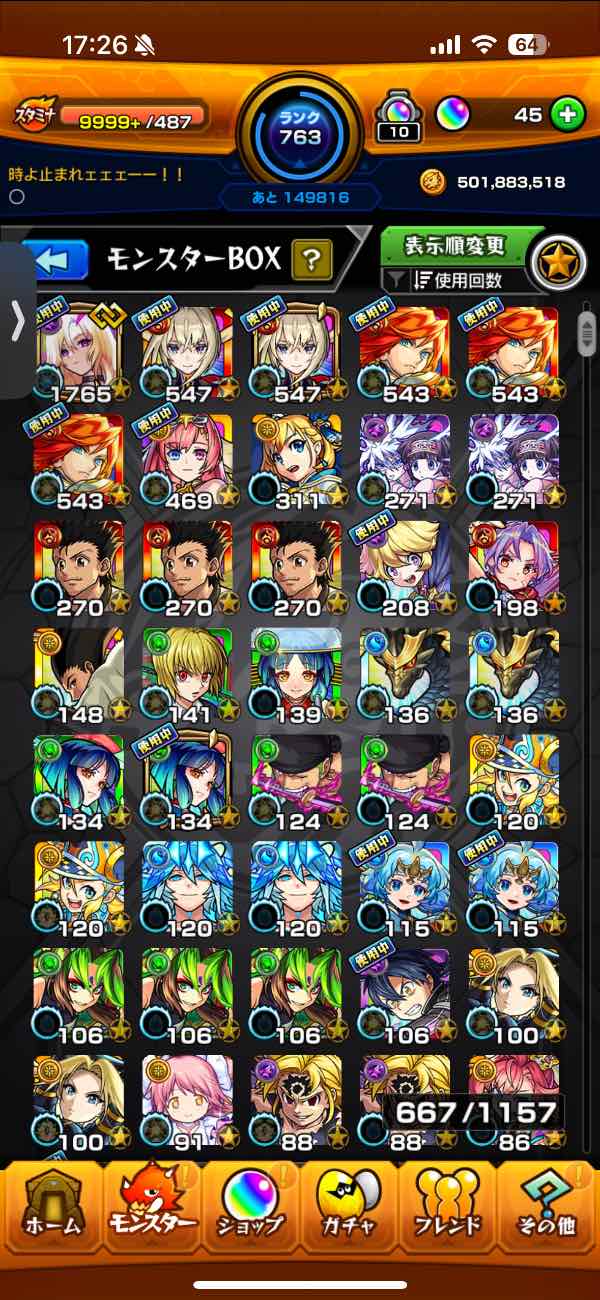The image size is (600, 1300).
Task: Open the その他 tab
Action: 547,1205
